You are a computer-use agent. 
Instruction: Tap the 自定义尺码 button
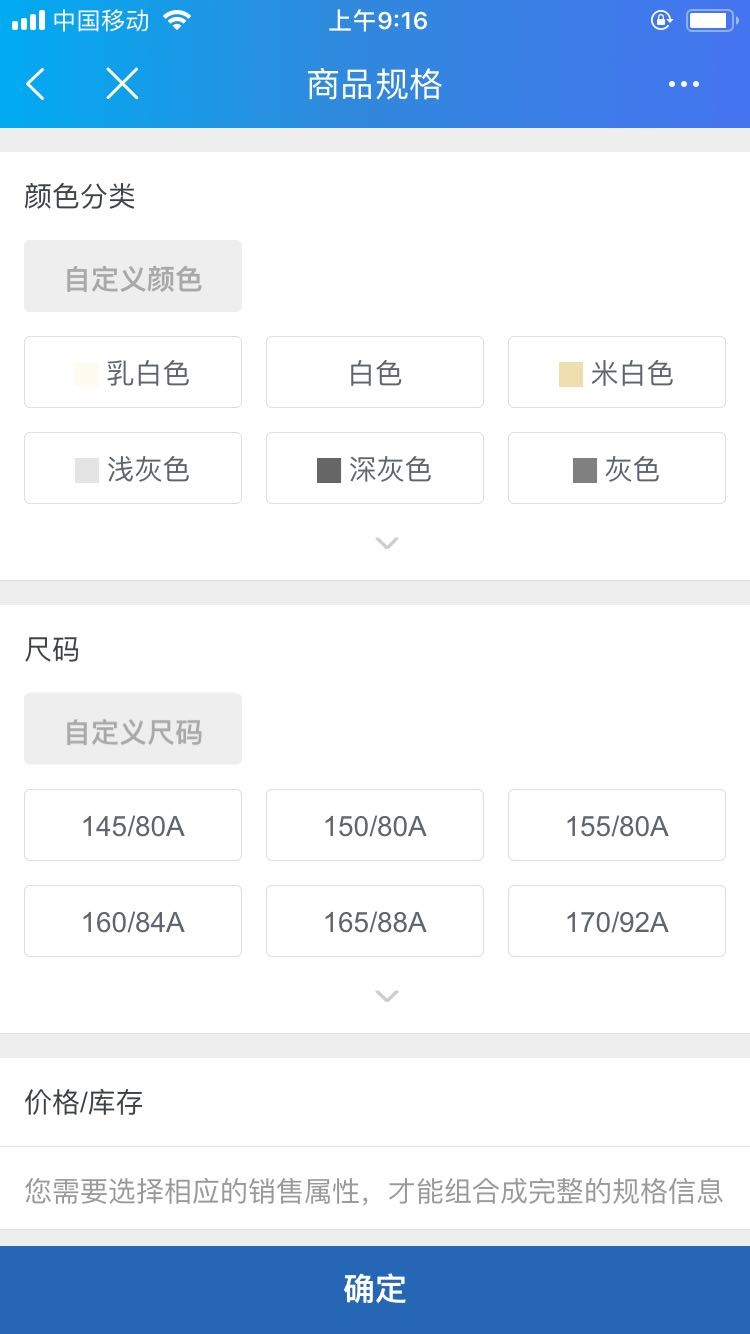tap(133, 729)
